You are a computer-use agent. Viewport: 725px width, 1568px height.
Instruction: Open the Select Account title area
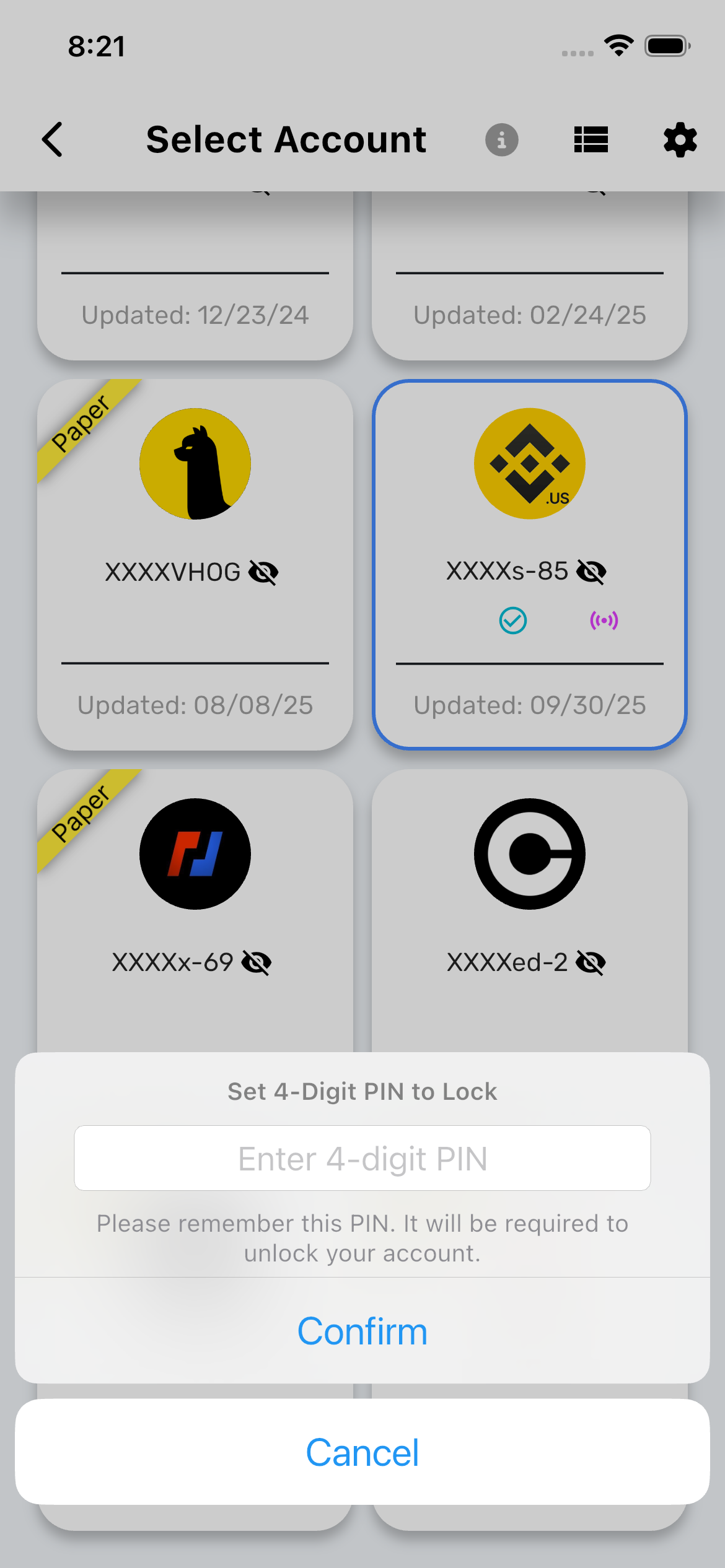tap(286, 139)
